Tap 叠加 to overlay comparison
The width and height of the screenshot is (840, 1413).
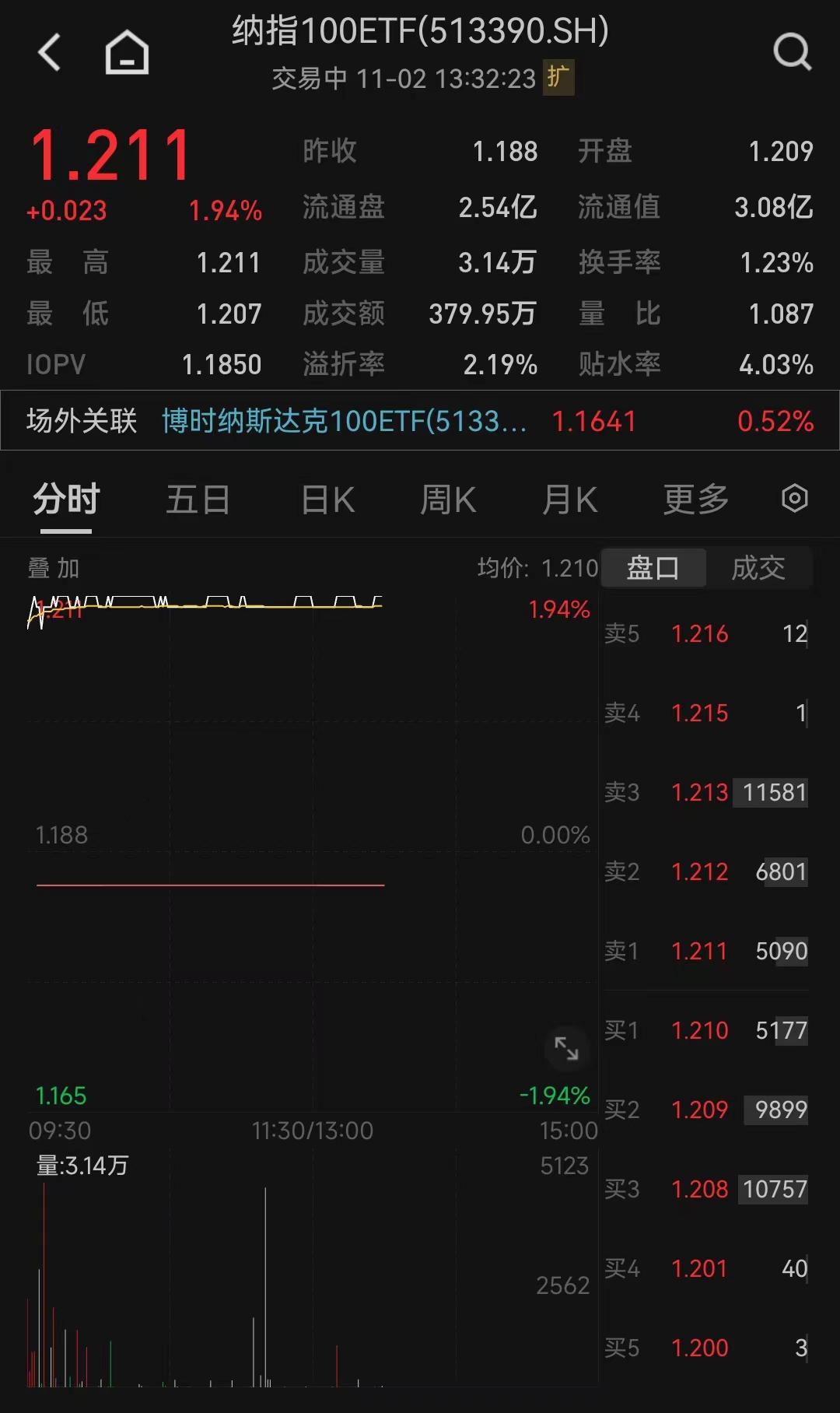click(54, 568)
